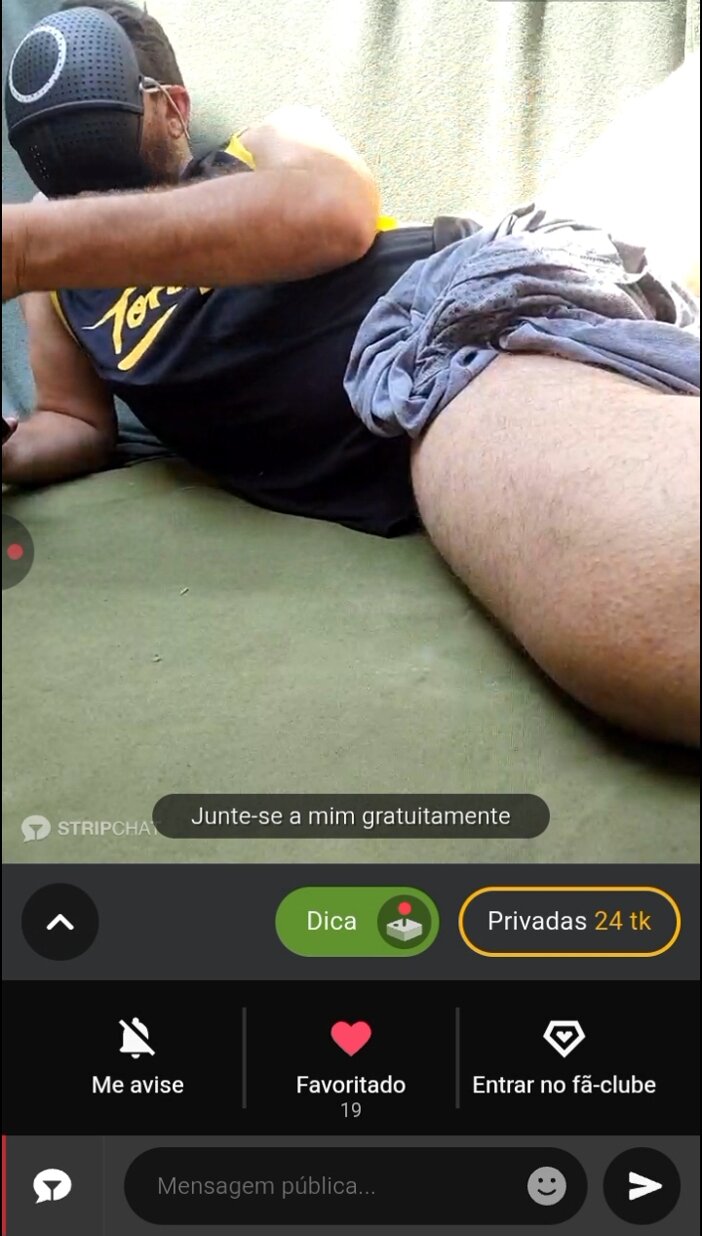Select Entrar no fã-clube

564,1056
